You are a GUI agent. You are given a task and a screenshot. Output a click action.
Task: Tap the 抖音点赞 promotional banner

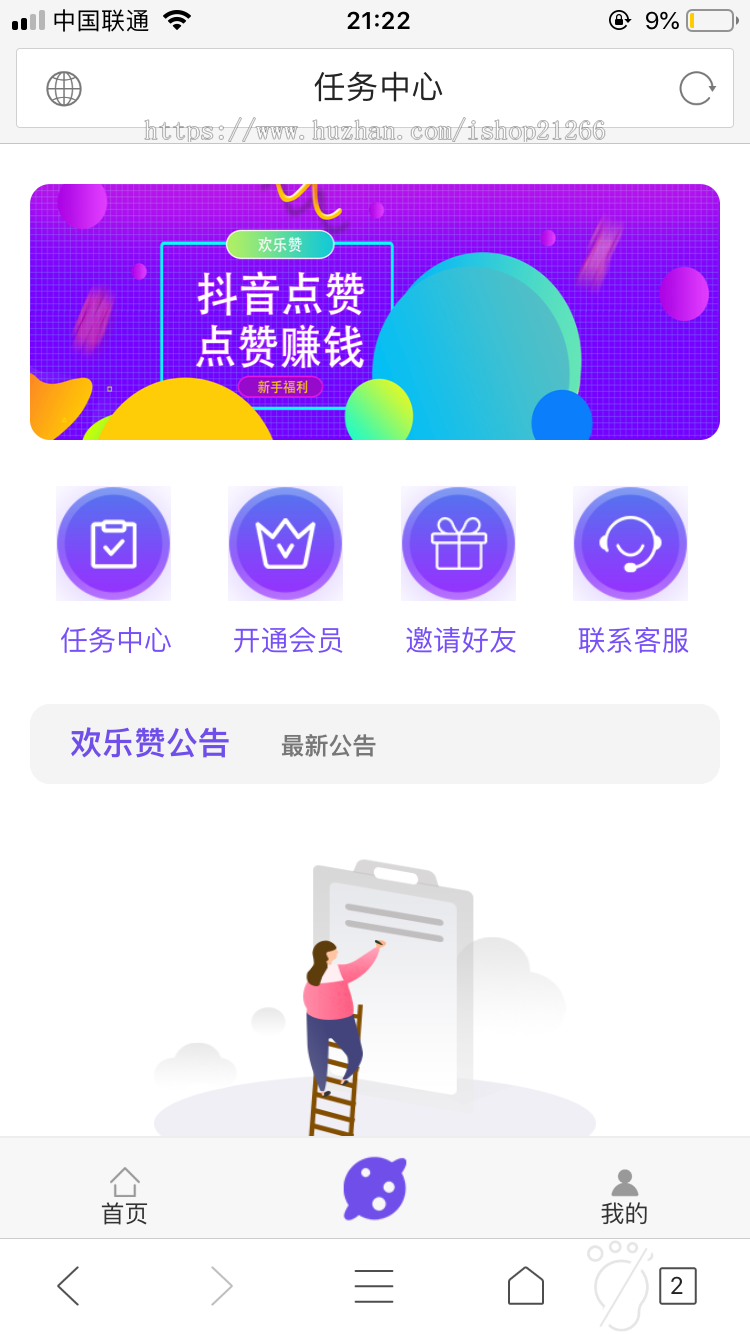(x=374, y=312)
